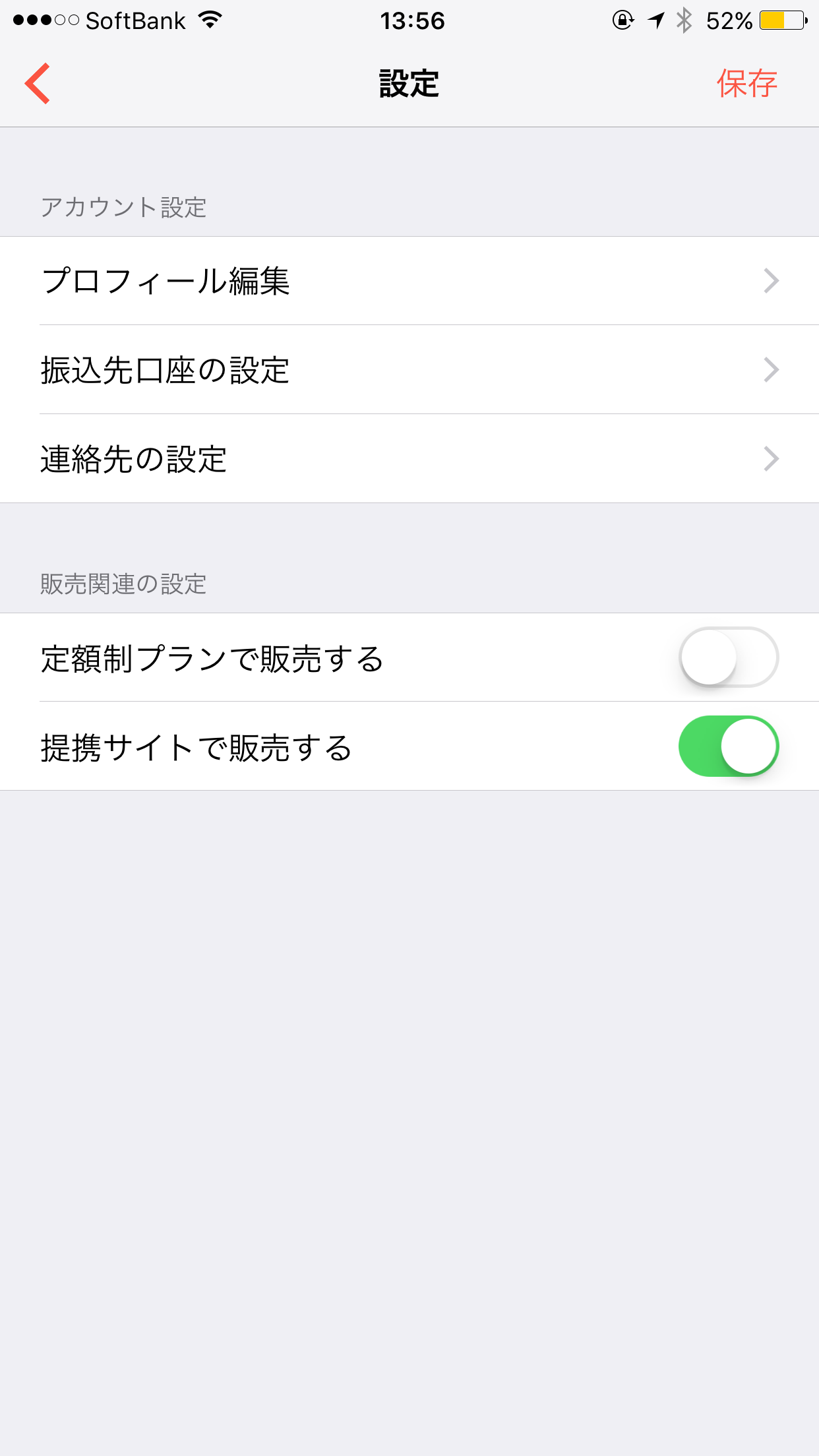819x1456 pixels.
Task: Disable 提携サイトで販売する switch
Action: [x=729, y=746]
